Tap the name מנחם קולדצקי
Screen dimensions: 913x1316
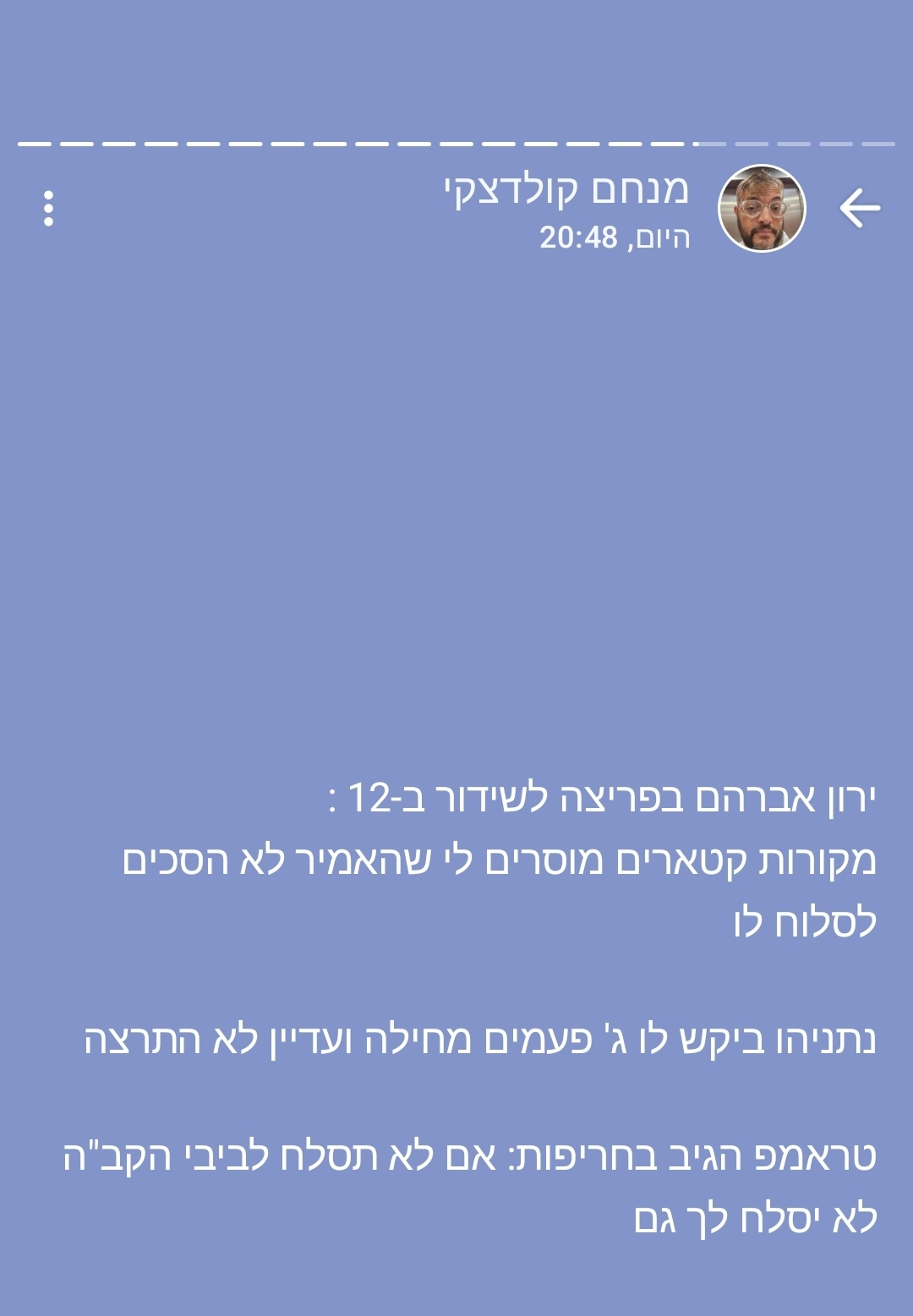pyautogui.click(x=566, y=189)
